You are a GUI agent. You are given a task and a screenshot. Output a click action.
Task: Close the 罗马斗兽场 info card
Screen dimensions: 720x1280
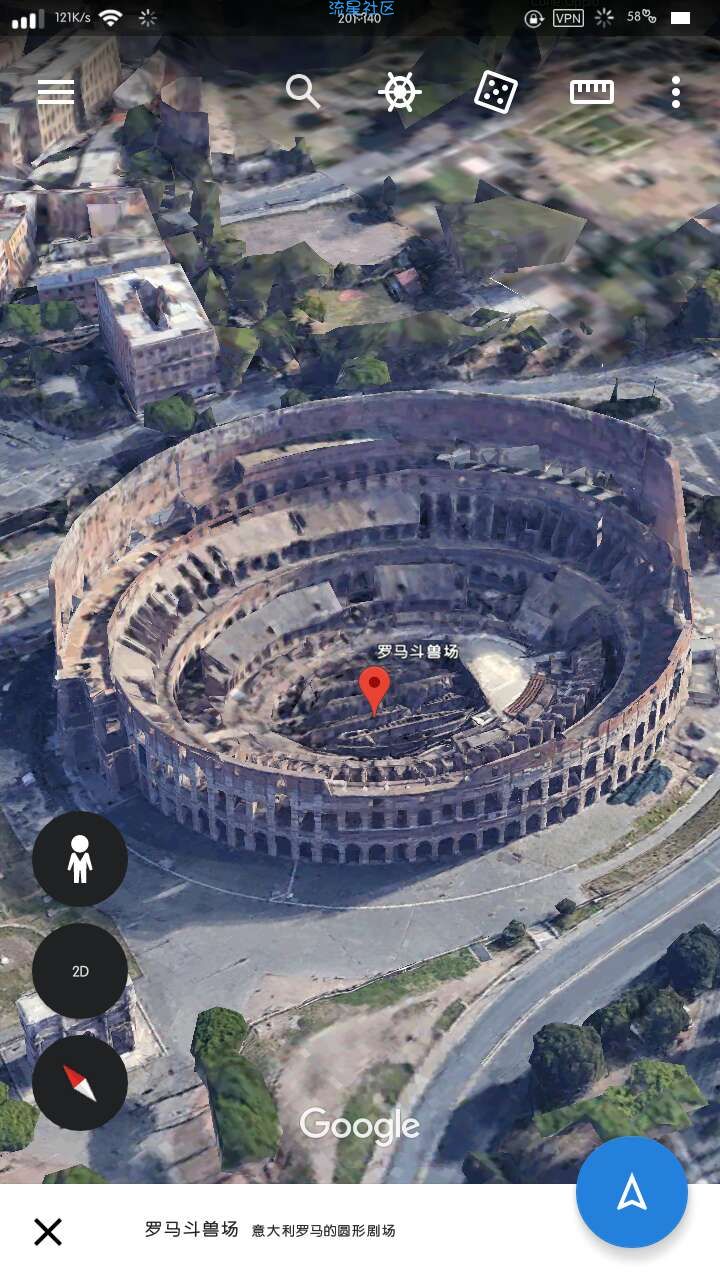(48, 1232)
